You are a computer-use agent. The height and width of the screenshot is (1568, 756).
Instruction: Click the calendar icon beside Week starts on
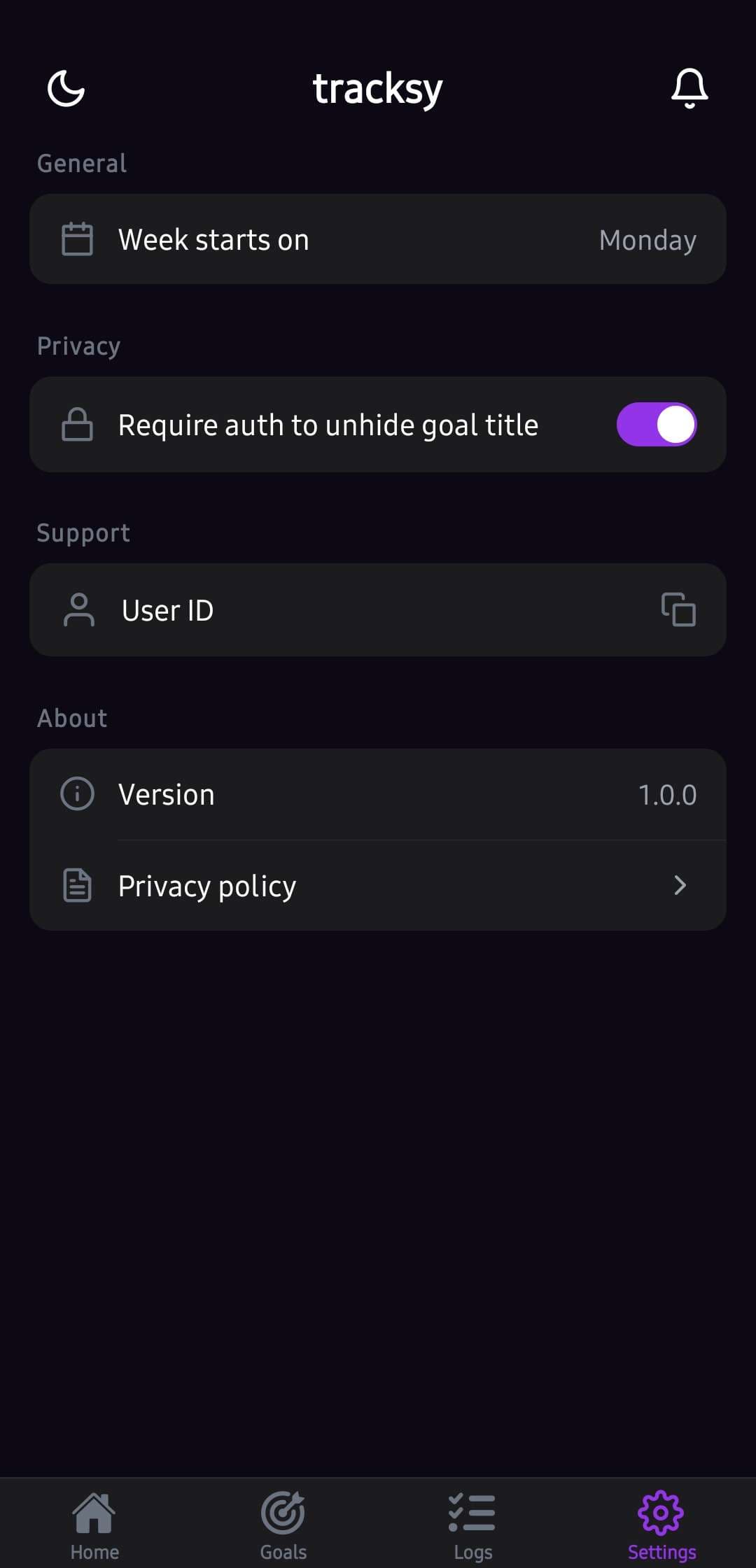click(77, 239)
